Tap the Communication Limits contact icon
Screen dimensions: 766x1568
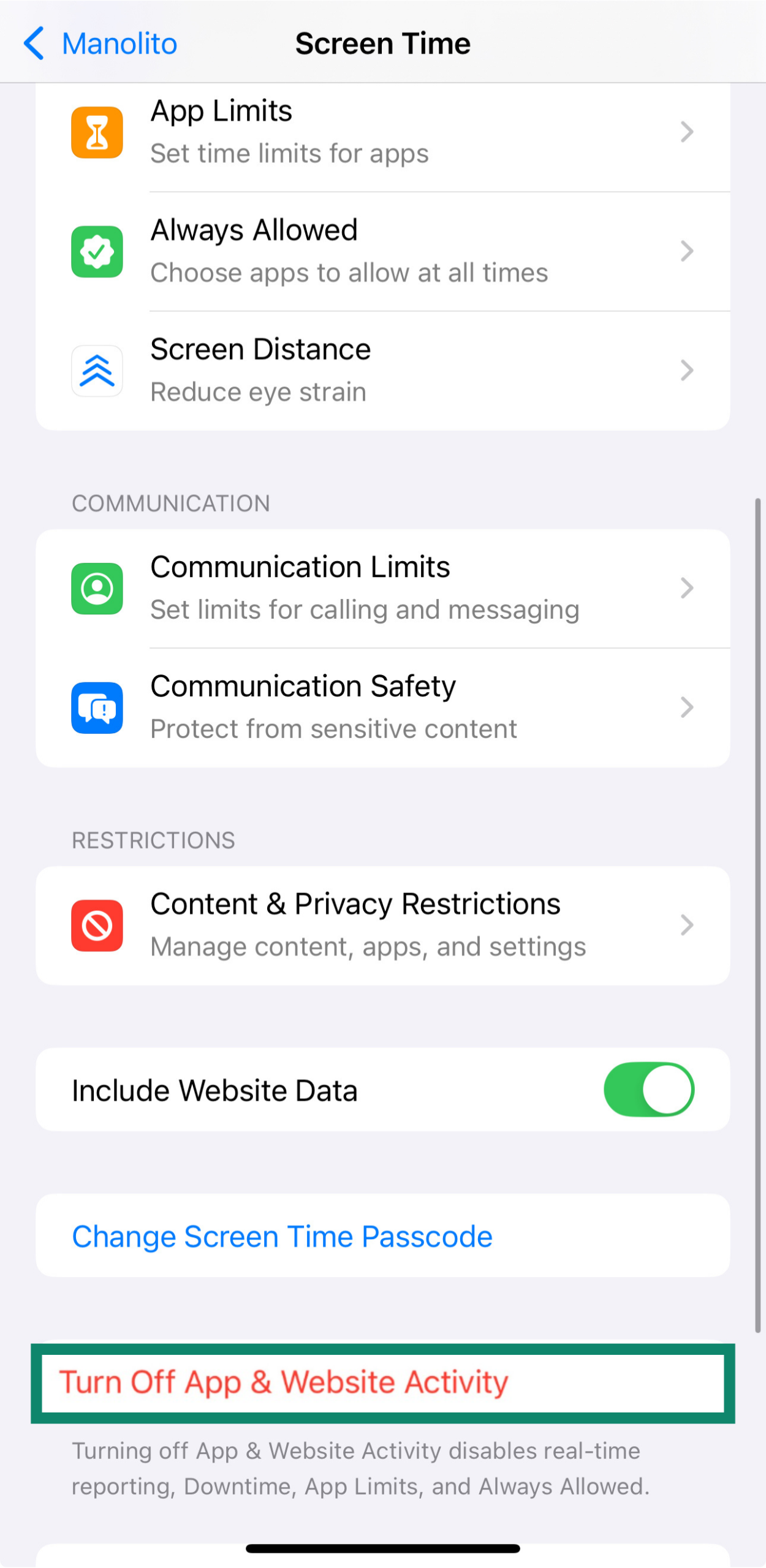[97, 587]
